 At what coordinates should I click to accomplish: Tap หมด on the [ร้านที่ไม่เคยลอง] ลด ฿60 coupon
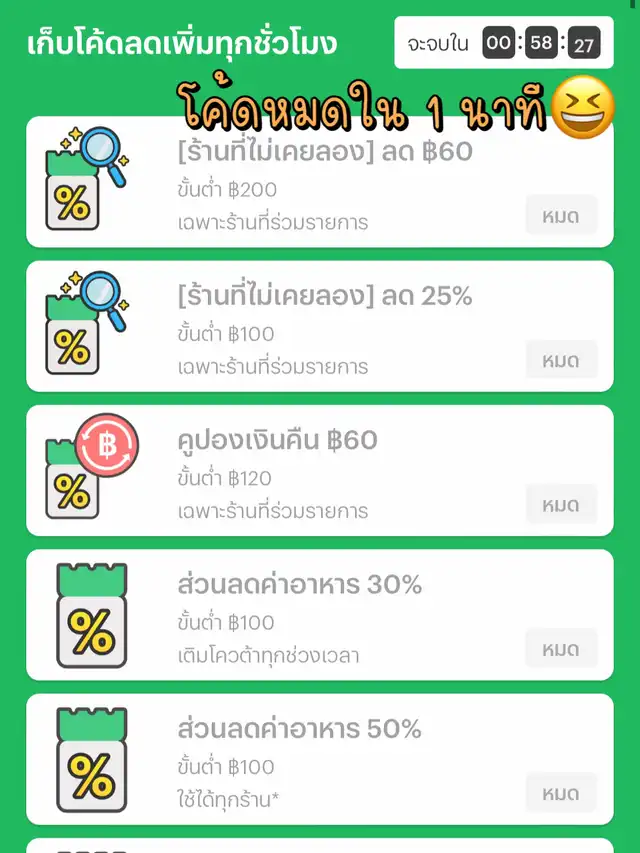pyautogui.click(x=561, y=216)
